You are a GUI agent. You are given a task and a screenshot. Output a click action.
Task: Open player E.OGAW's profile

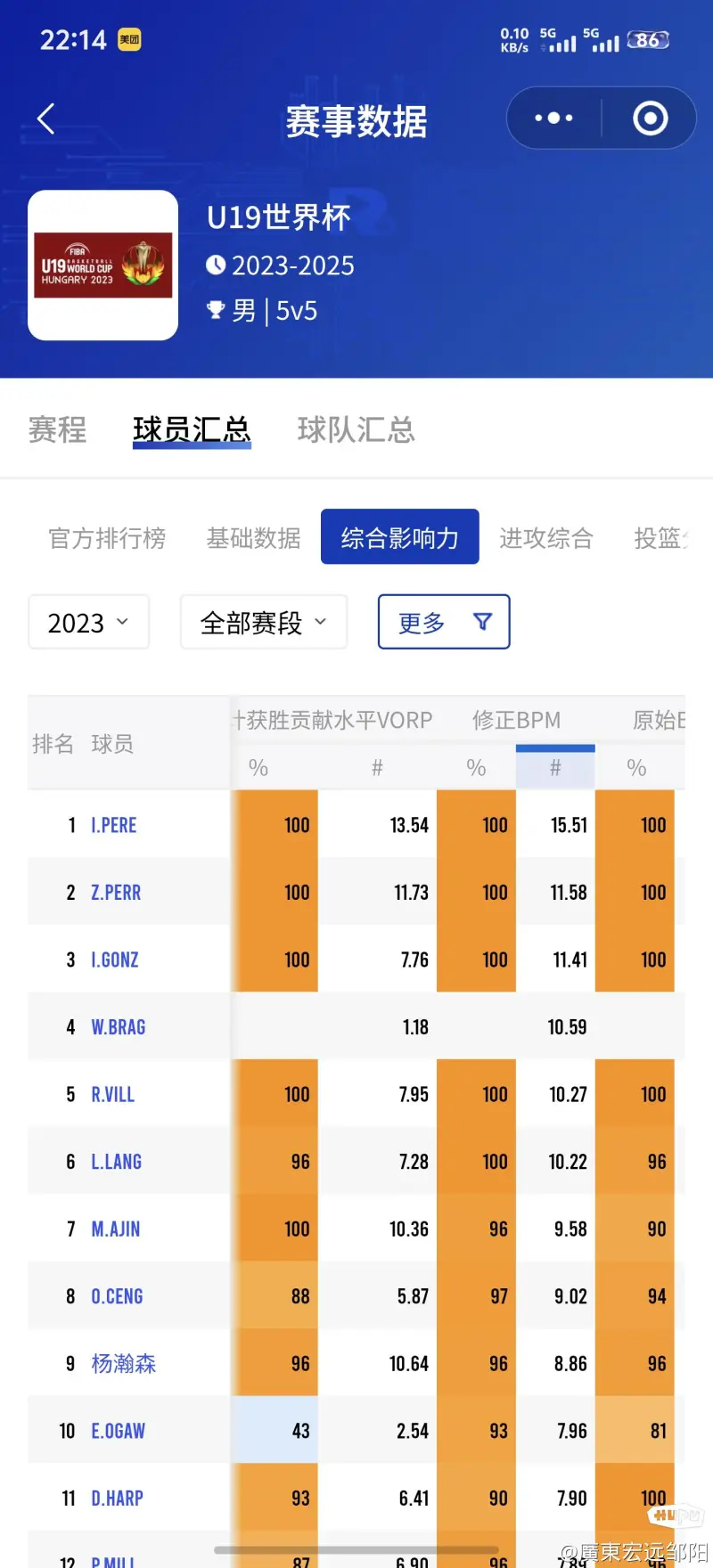pyautogui.click(x=118, y=1432)
